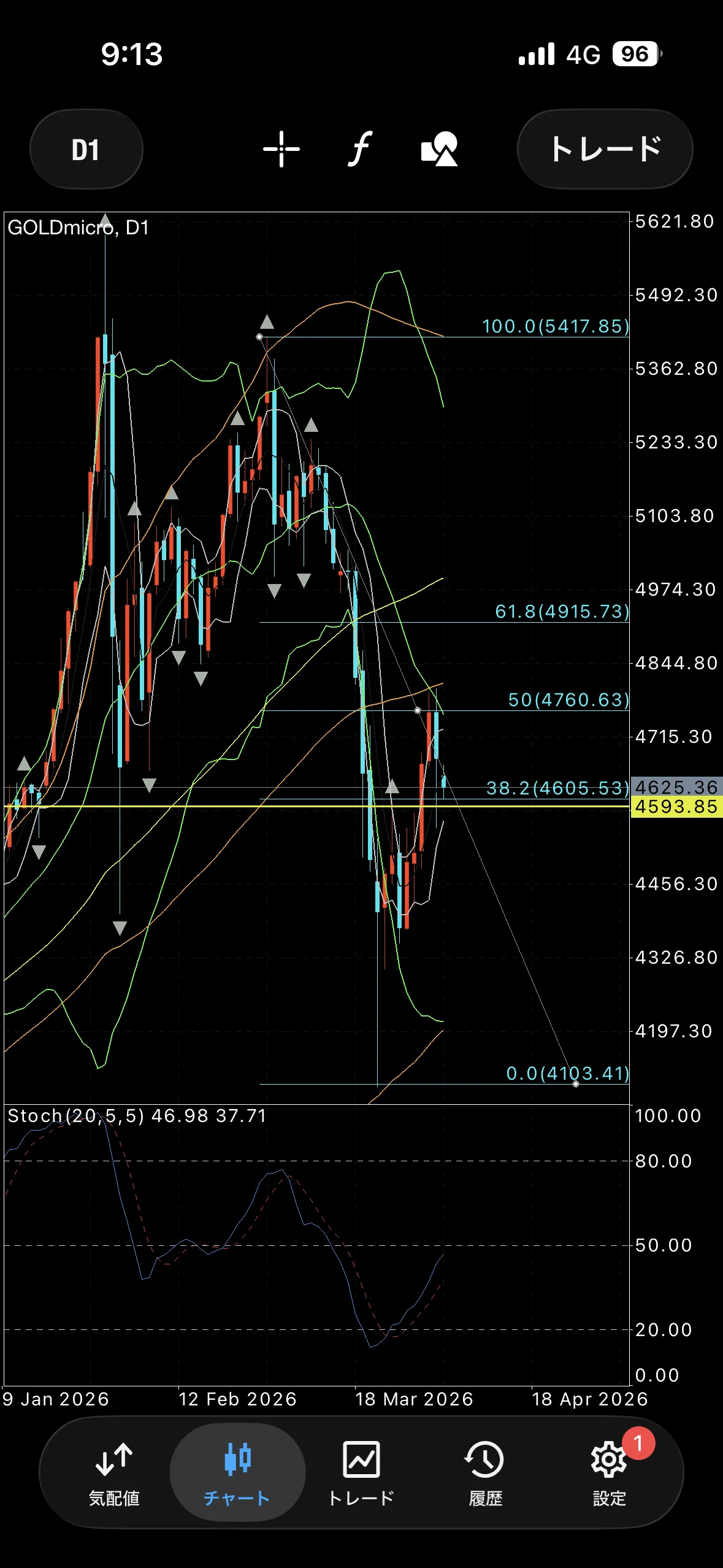
Task: Open the indicators function menu
Action: tap(361, 149)
